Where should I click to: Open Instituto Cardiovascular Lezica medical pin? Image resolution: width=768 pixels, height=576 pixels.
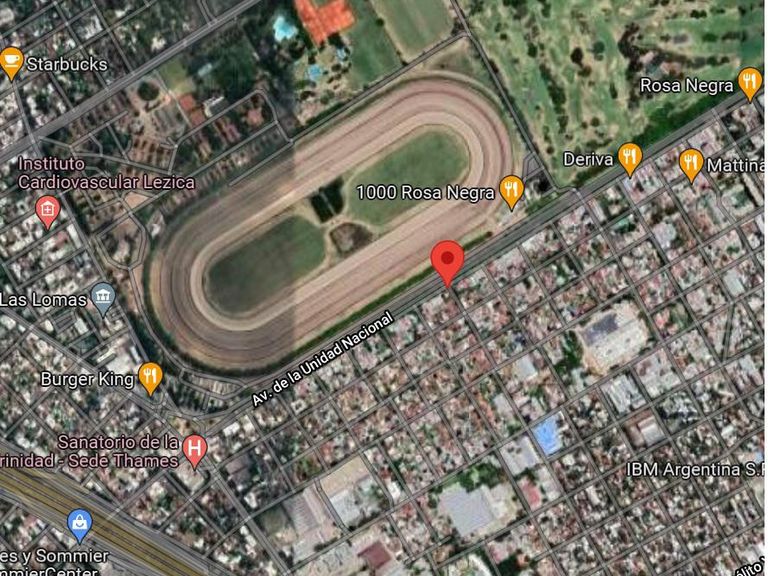coord(48,212)
